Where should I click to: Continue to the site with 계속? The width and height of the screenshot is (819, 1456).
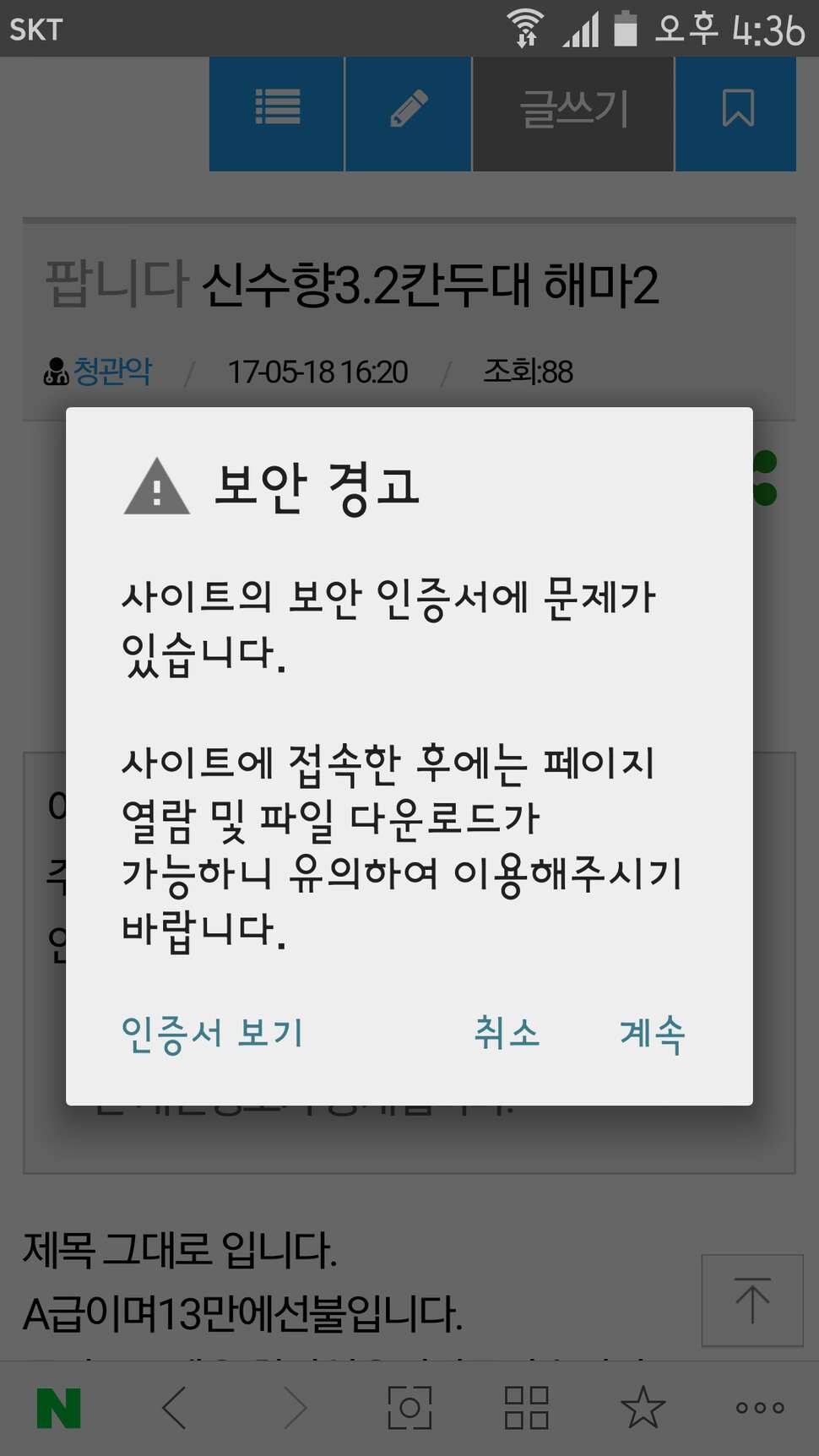coord(653,1033)
